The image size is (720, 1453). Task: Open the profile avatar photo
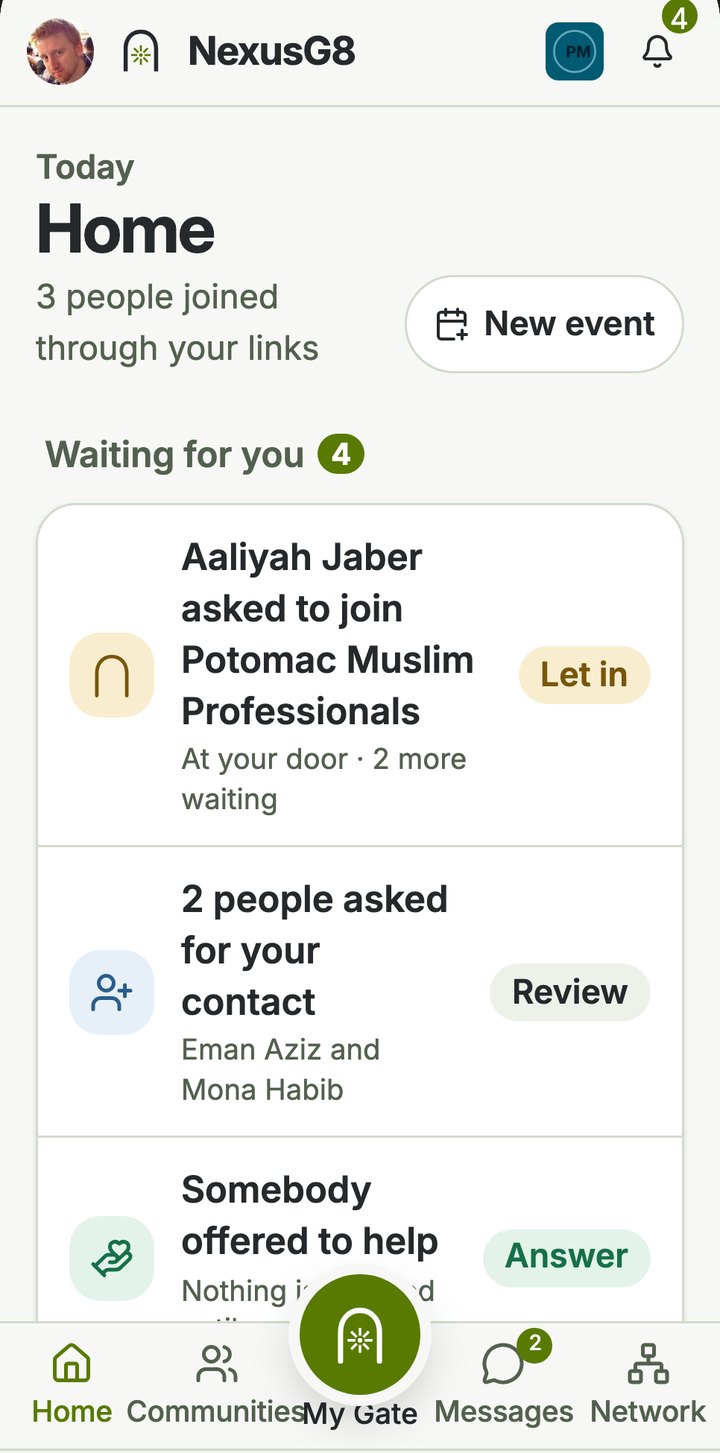(60, 51)
